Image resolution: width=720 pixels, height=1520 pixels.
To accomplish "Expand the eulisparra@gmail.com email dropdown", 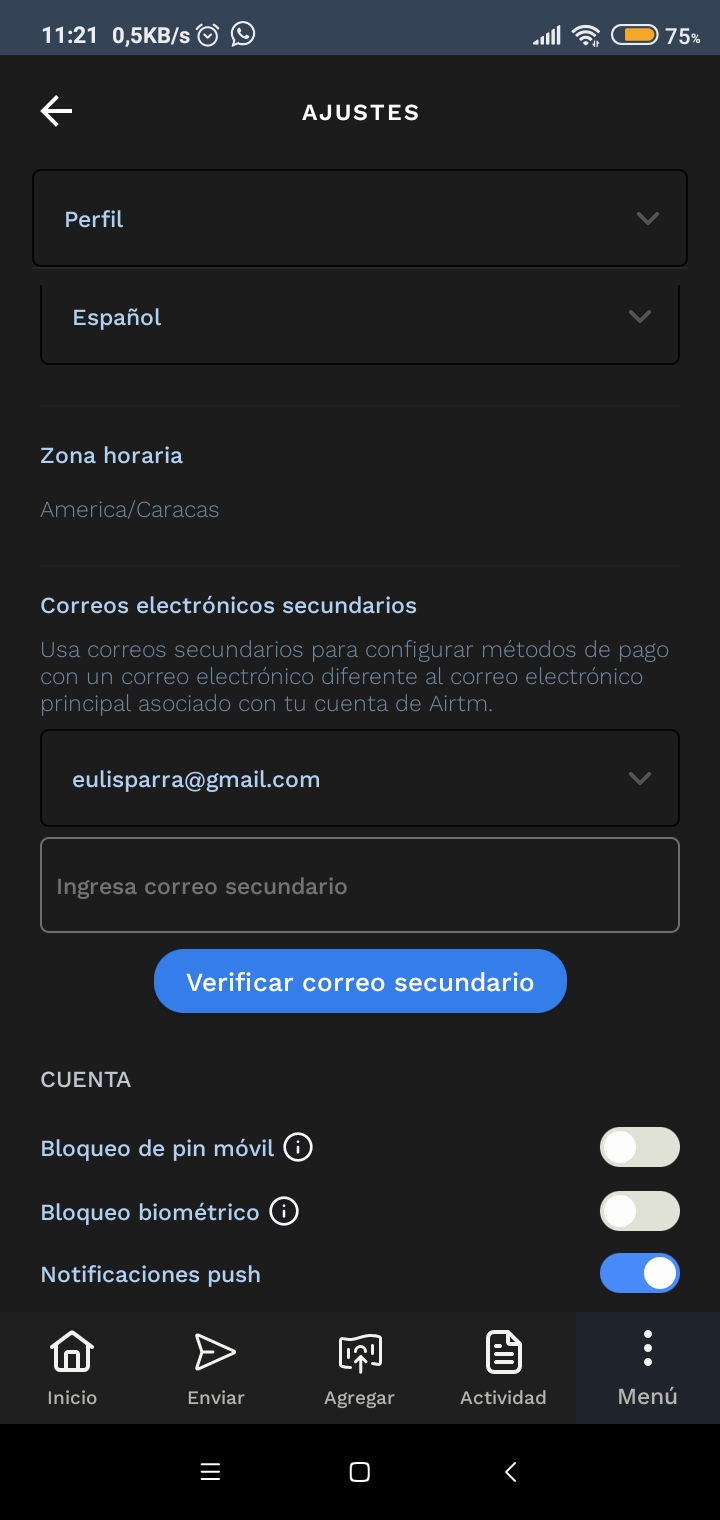I will pyautogui.click(x=360, y=778).
